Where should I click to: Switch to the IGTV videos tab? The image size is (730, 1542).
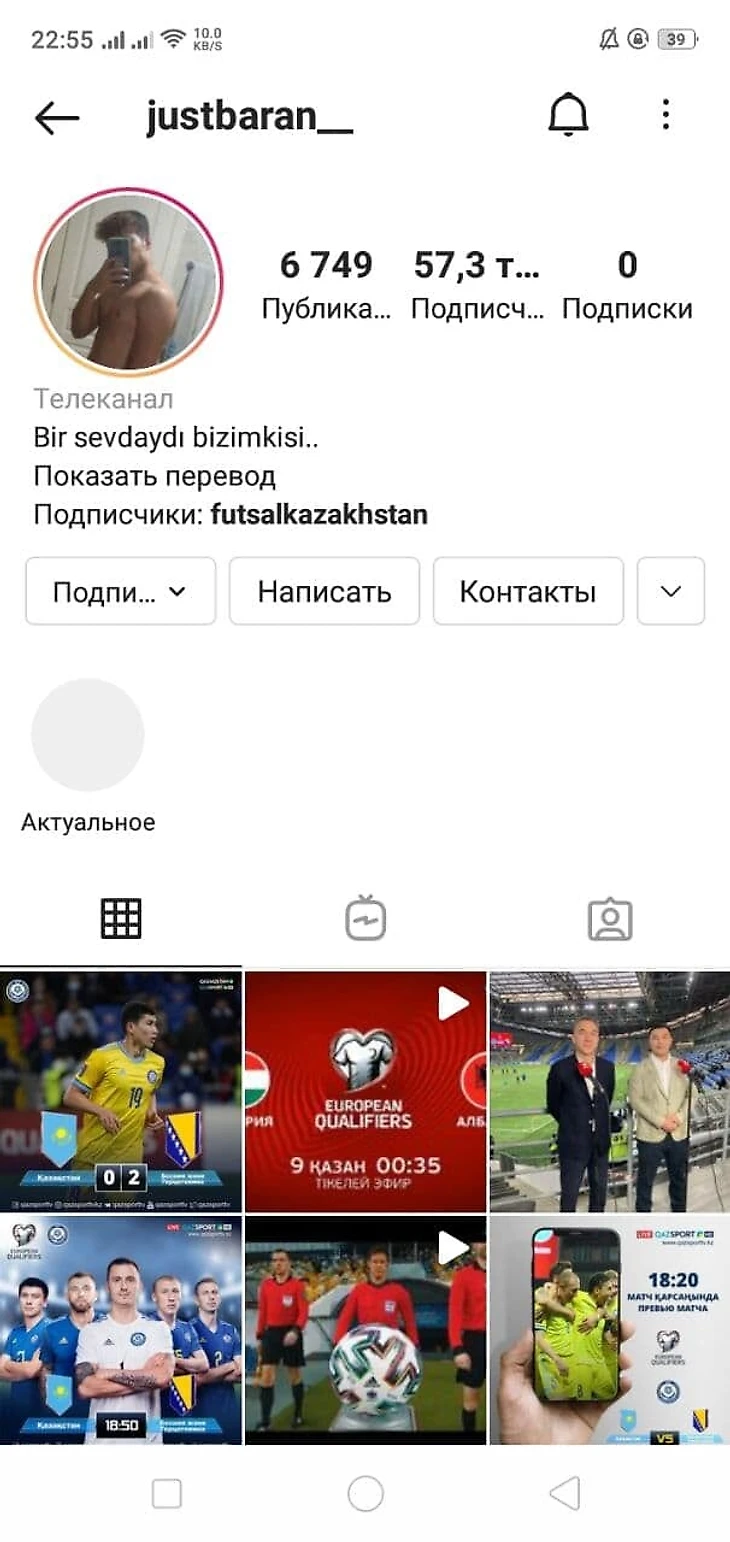pyautogui.click(x=365, y=918)
